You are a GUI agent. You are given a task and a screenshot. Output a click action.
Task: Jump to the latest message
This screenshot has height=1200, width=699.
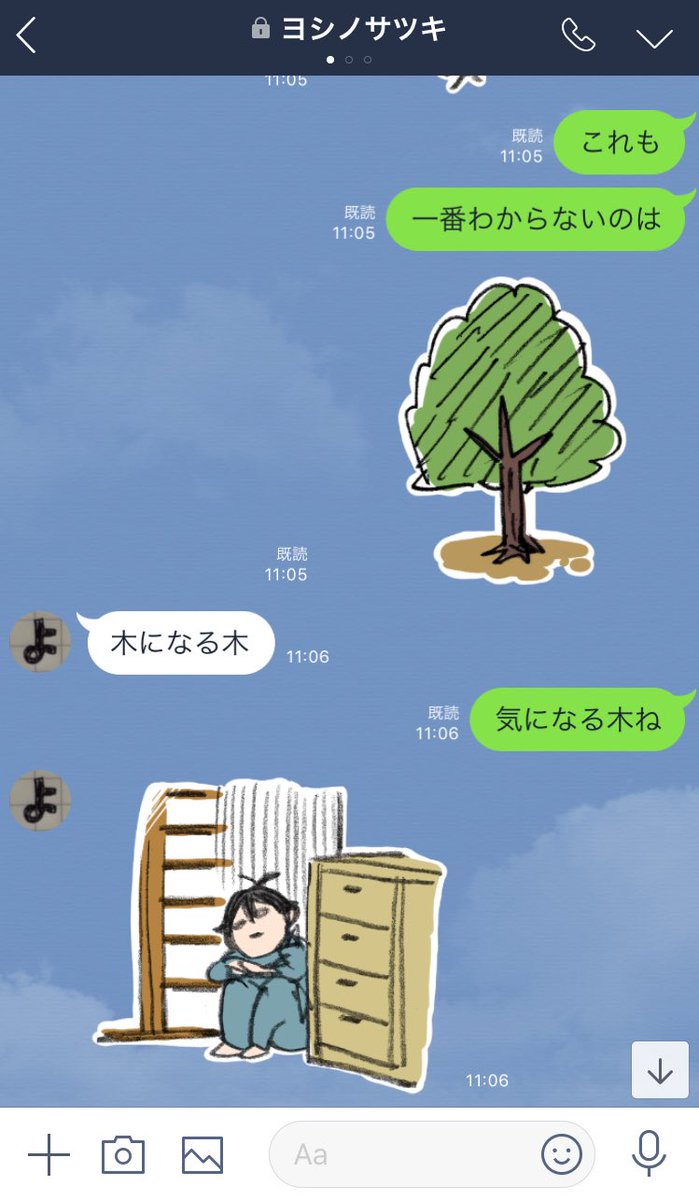pos(660,1070)
